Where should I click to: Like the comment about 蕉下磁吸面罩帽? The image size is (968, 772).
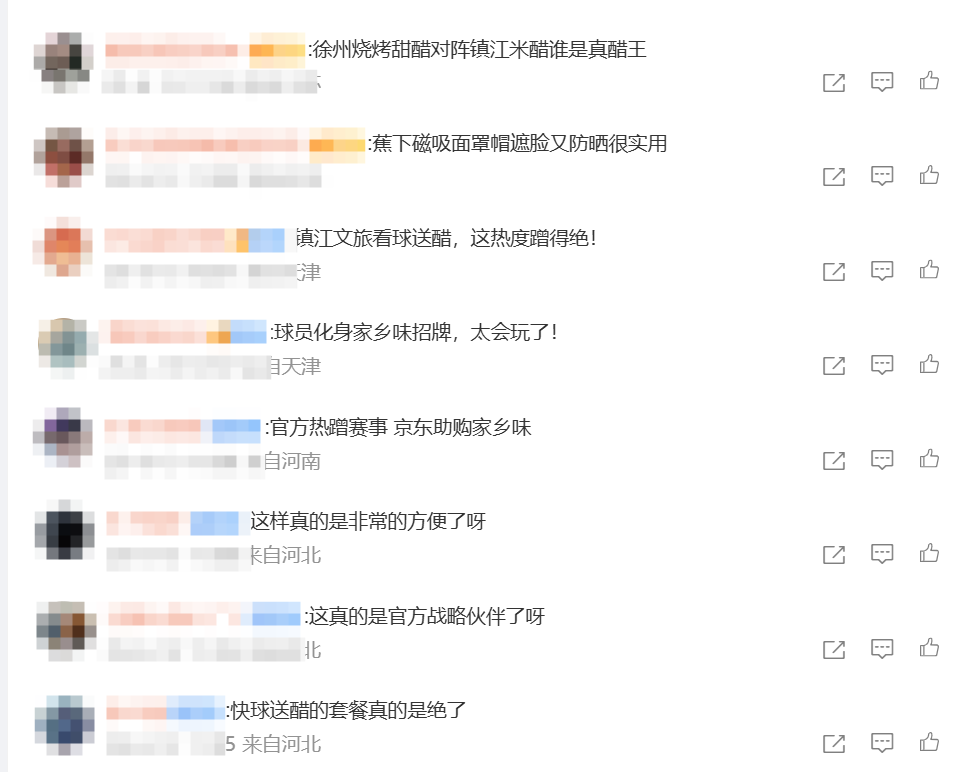tap(930, 175)
